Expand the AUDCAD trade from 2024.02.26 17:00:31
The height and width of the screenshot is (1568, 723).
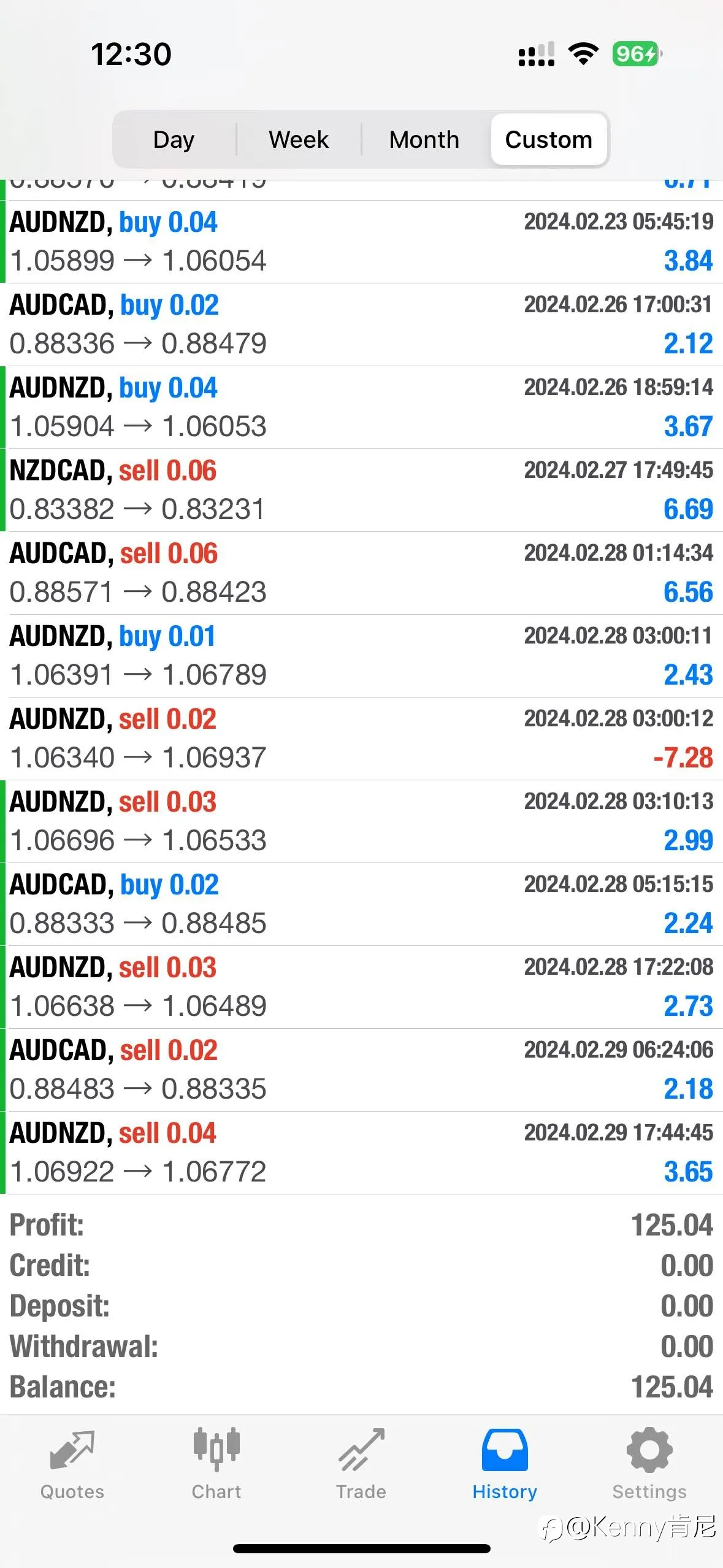click(x=361, y=325)
